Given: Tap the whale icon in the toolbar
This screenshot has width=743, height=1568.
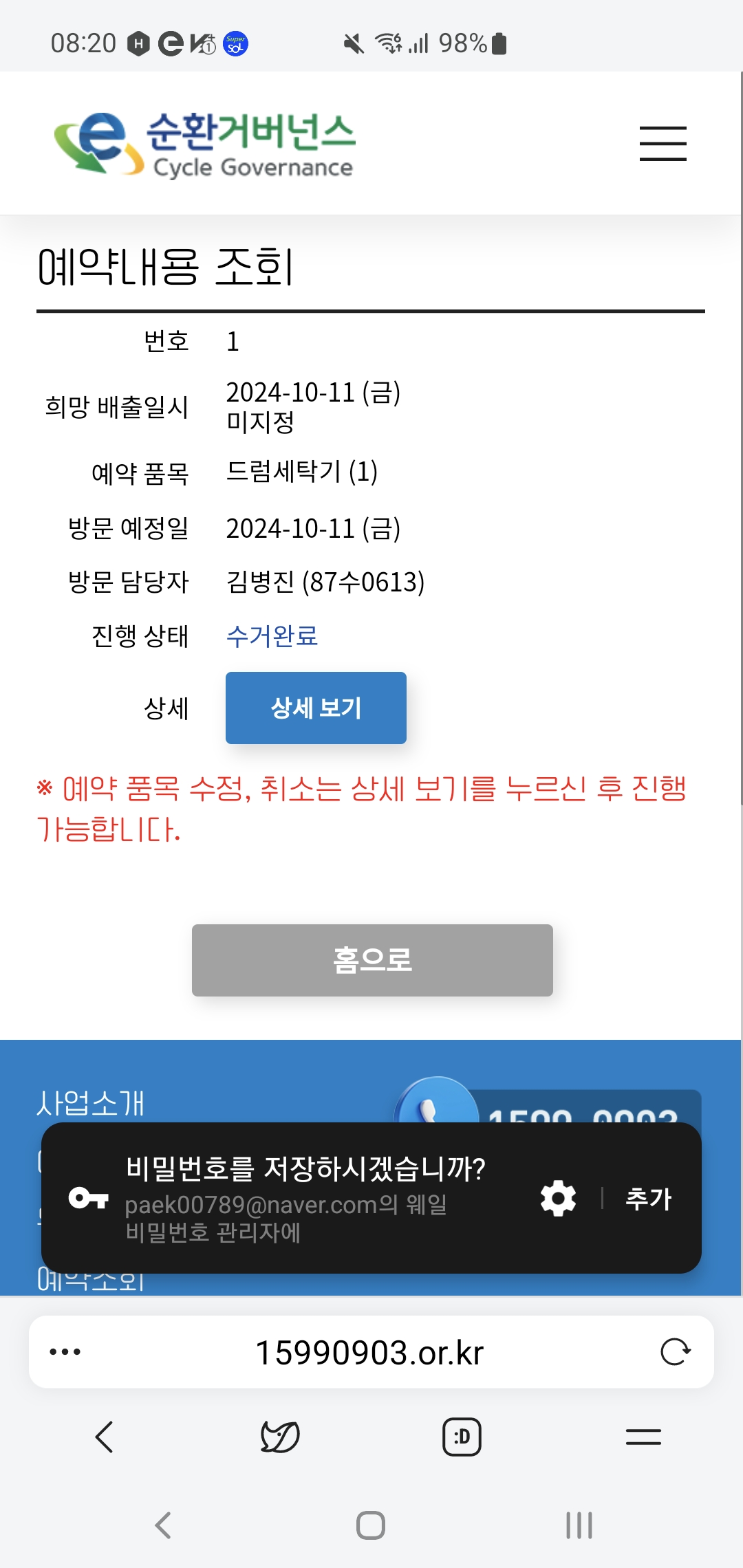Looking at the screenshot, I should click(280, 1437).
